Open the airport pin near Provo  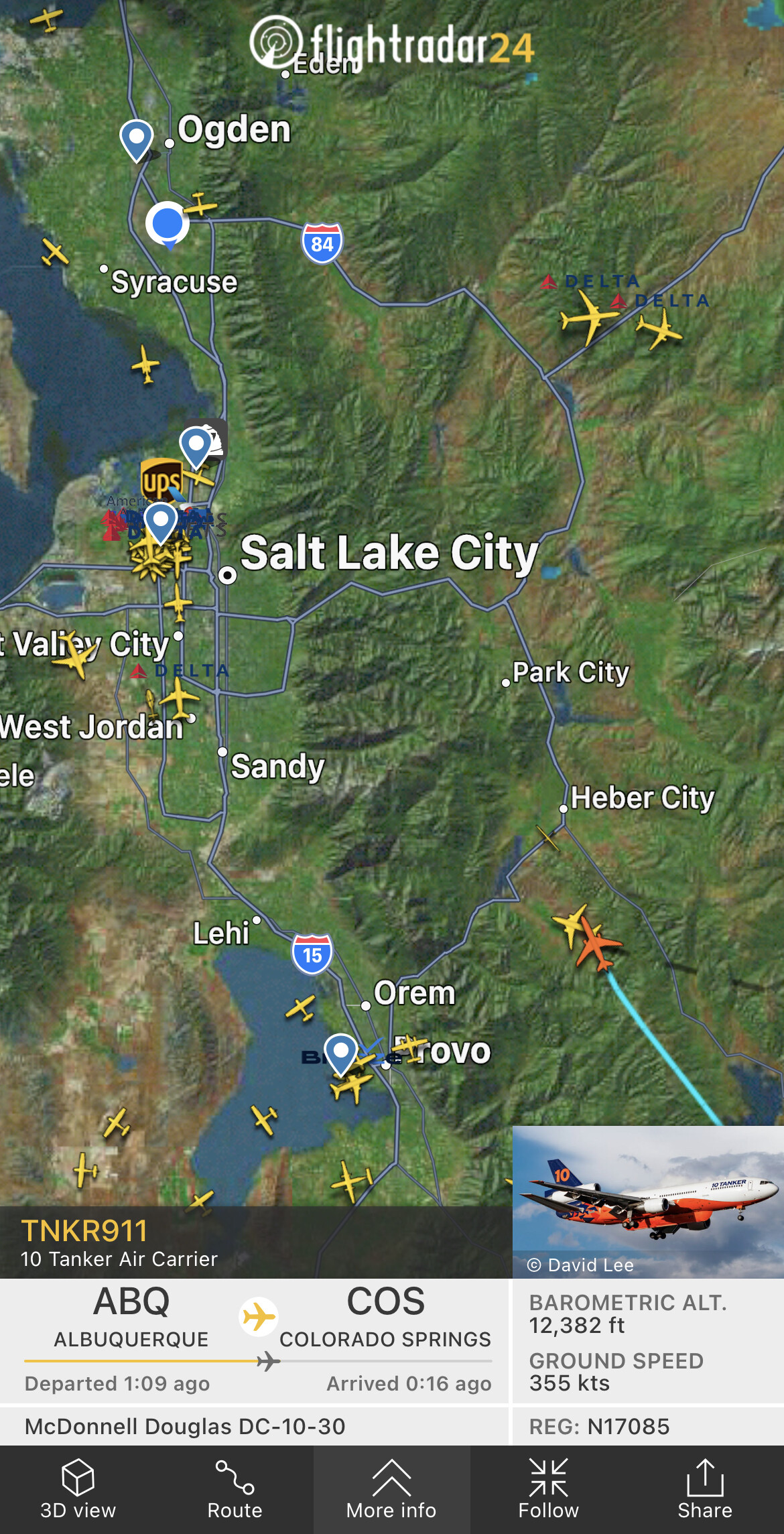(x=340, y=1052)
